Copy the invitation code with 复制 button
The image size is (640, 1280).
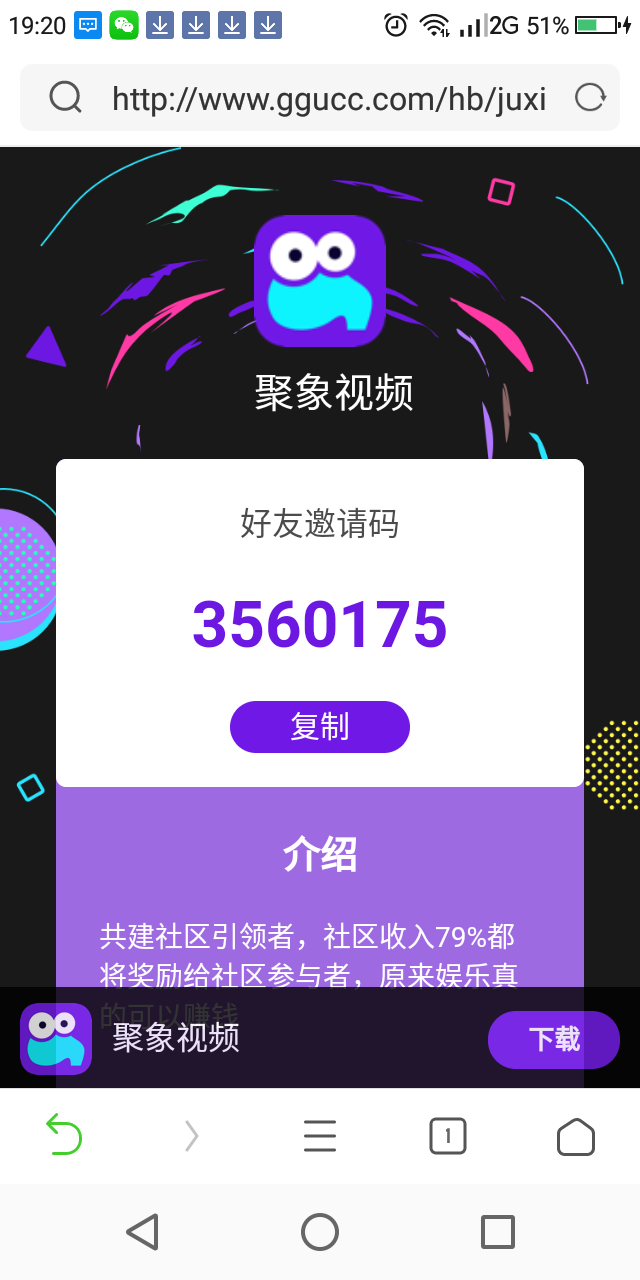click(320, 727)
